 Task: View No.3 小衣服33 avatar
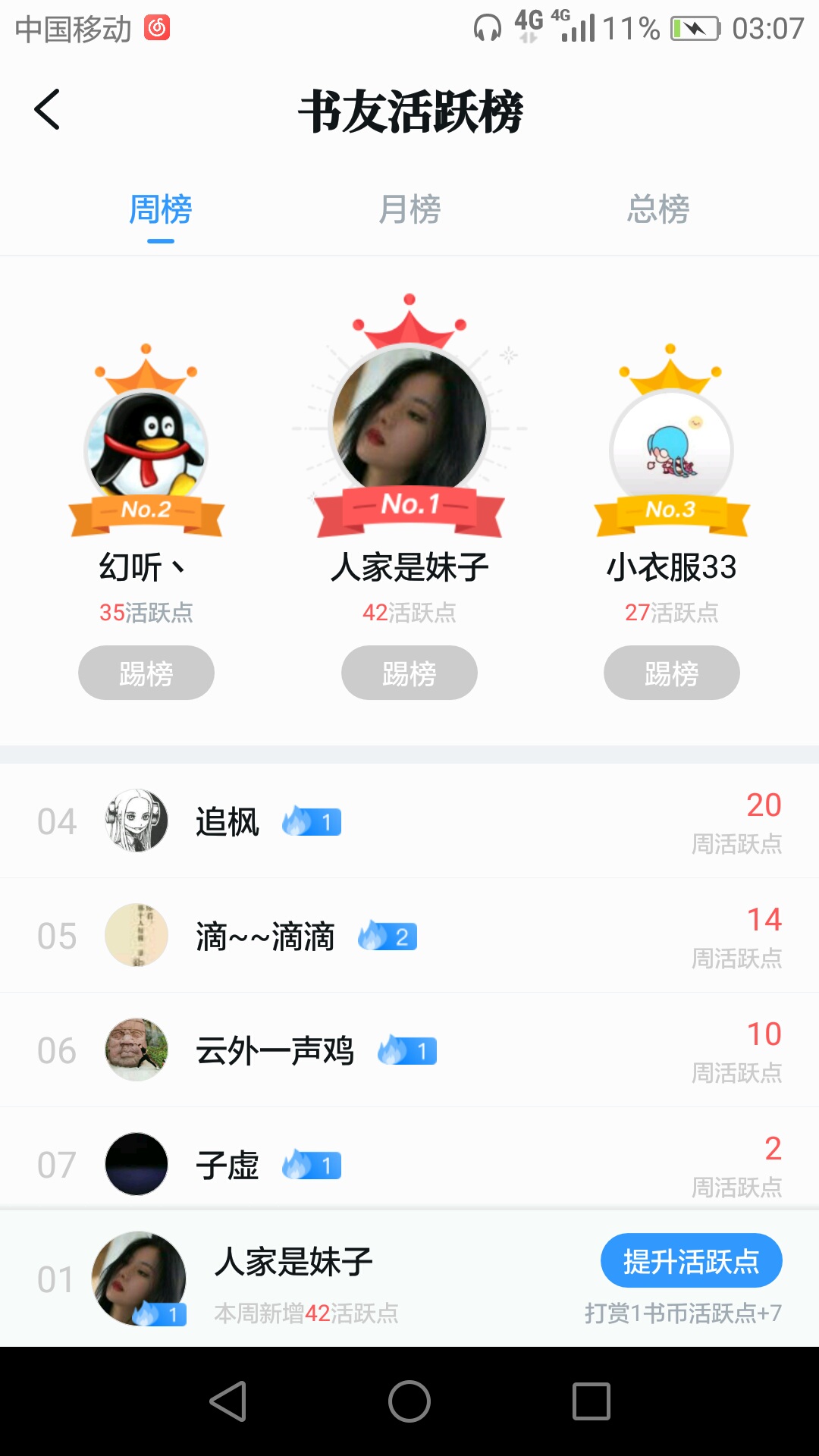(671, 449)
